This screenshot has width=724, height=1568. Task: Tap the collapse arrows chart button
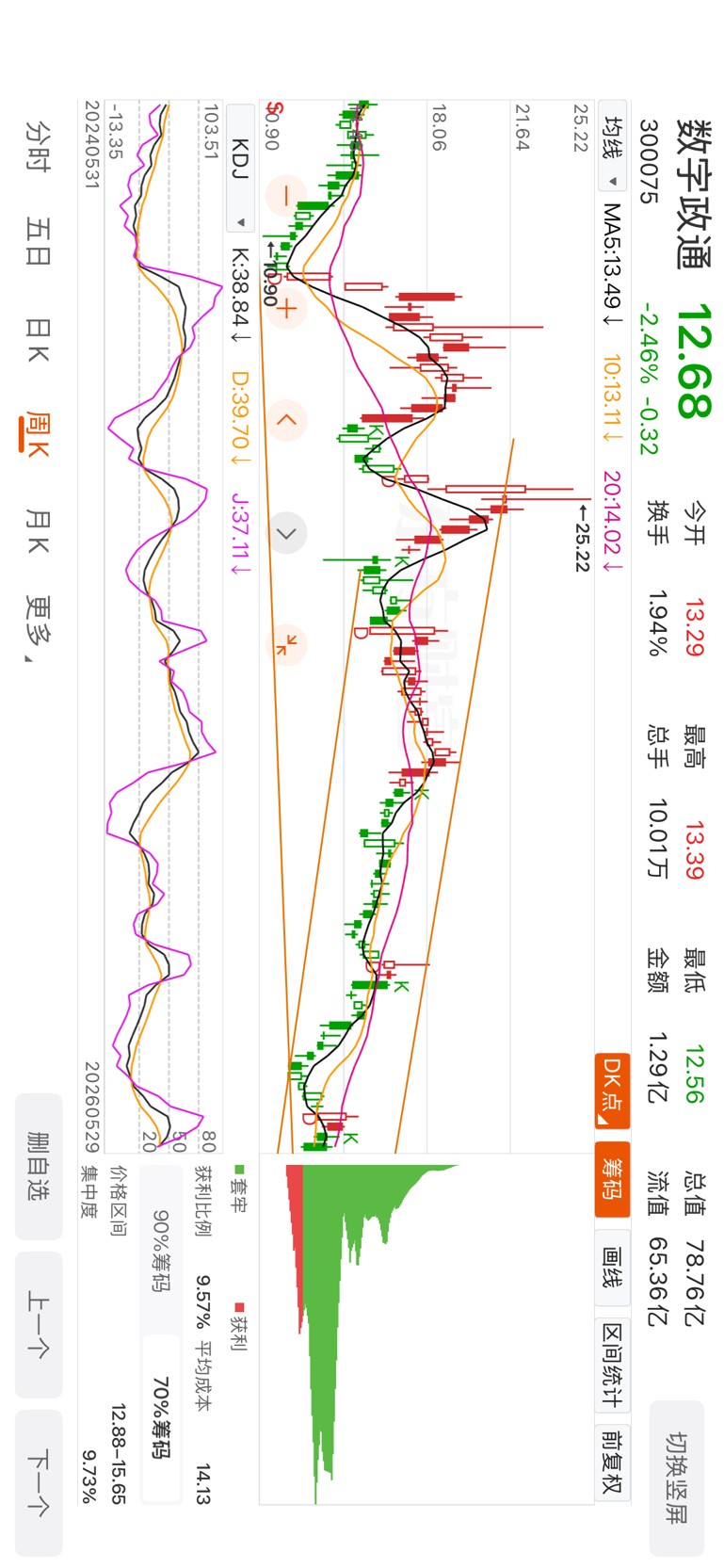(x=286, y=645)
